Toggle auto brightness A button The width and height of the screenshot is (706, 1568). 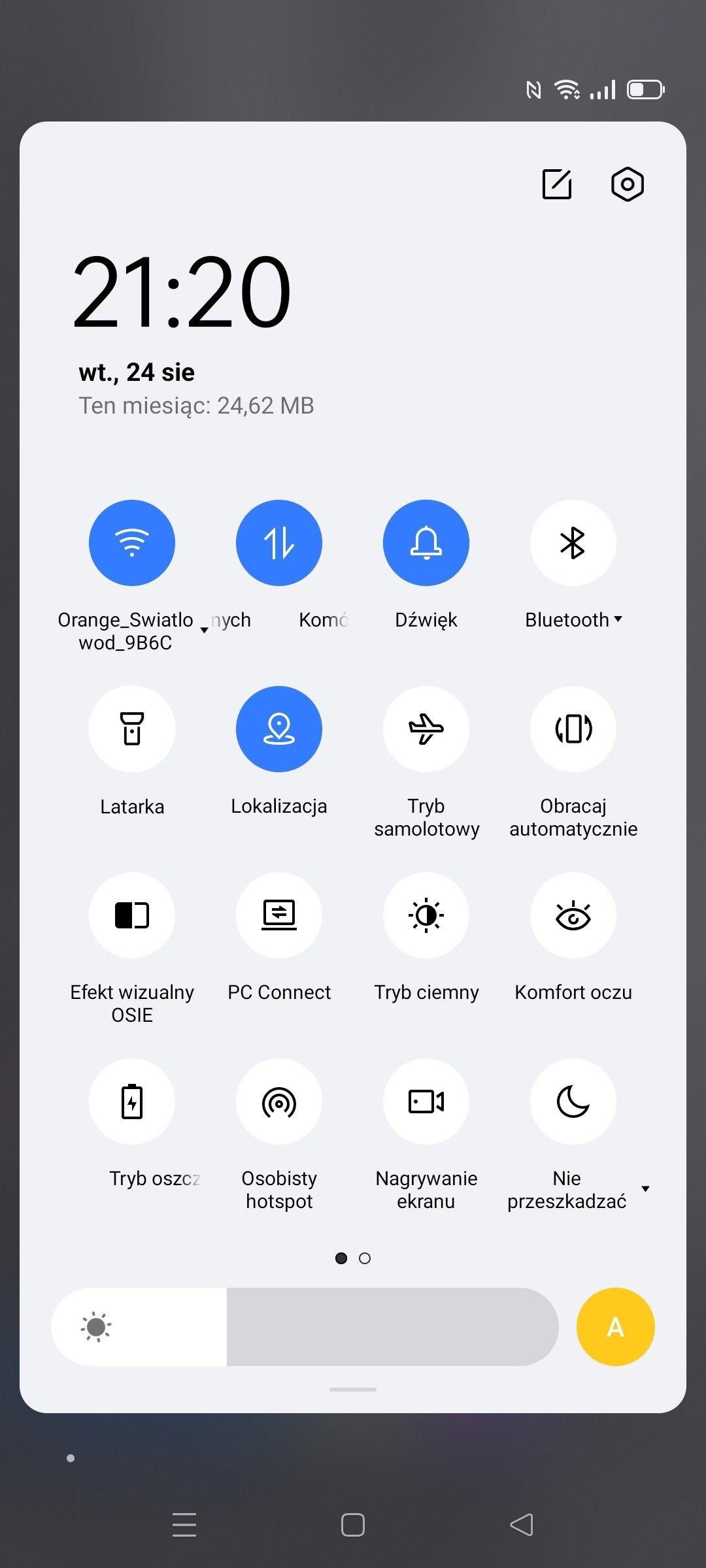616,1327
